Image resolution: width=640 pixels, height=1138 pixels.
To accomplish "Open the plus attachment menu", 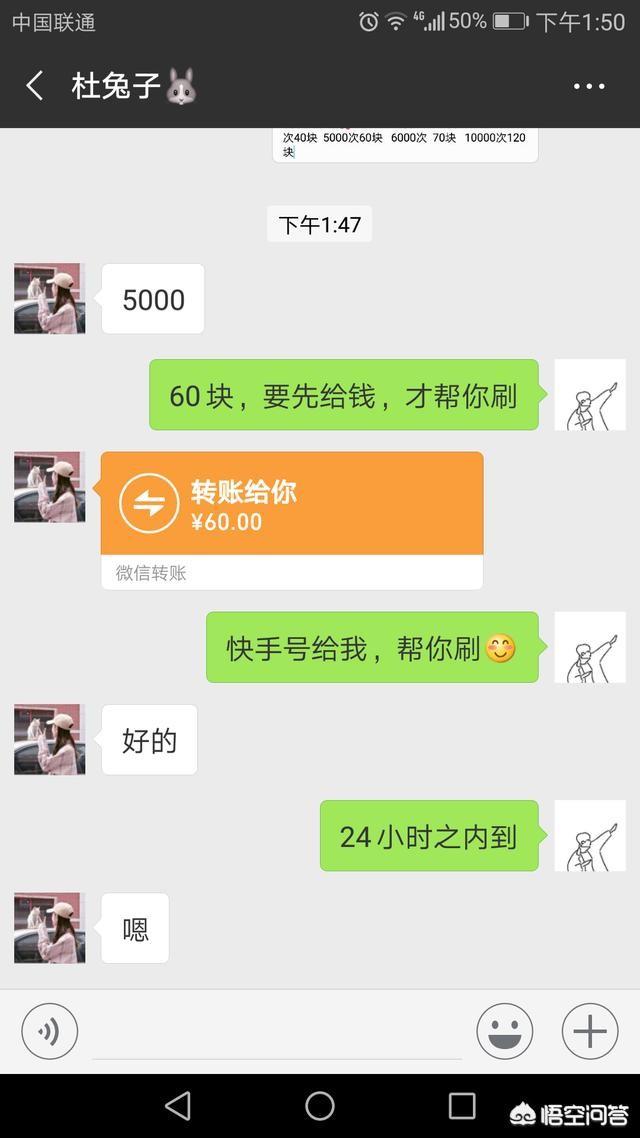I will coord(589,1031).
